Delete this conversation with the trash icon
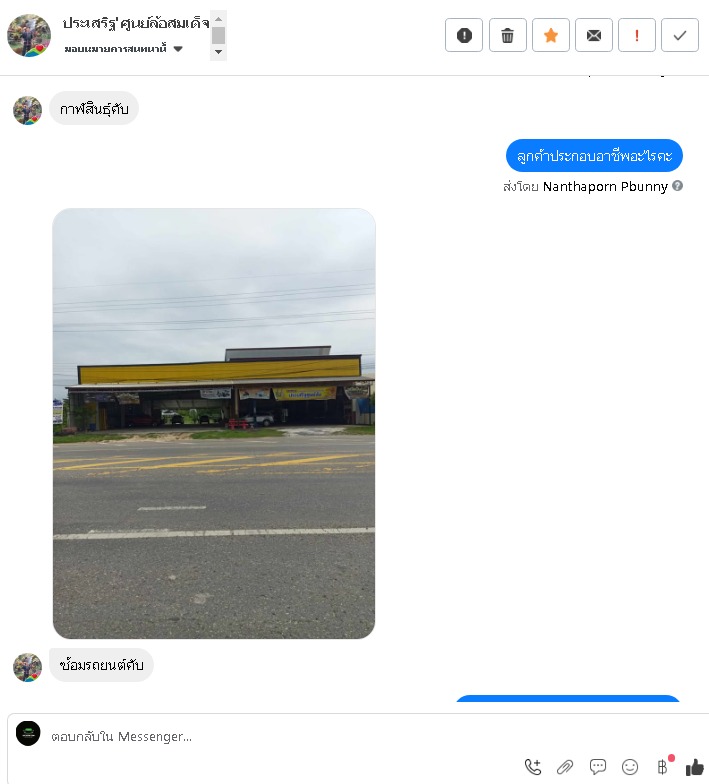The height and width of the screenshot is (784, 709). click(x=507, y=35)
